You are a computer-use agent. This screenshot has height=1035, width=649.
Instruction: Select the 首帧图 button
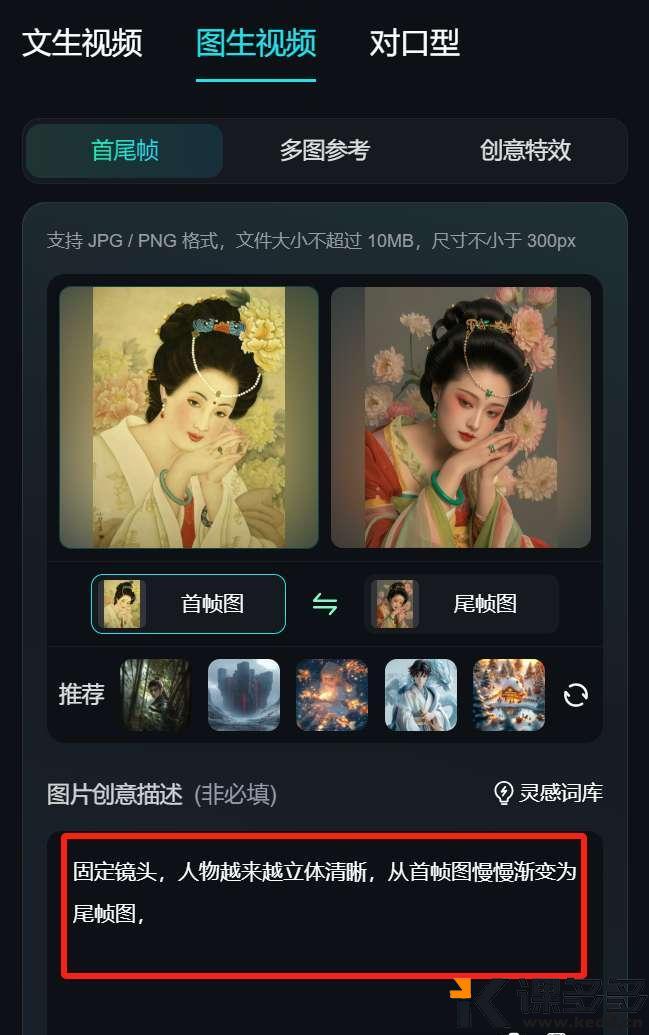(188, 604)
